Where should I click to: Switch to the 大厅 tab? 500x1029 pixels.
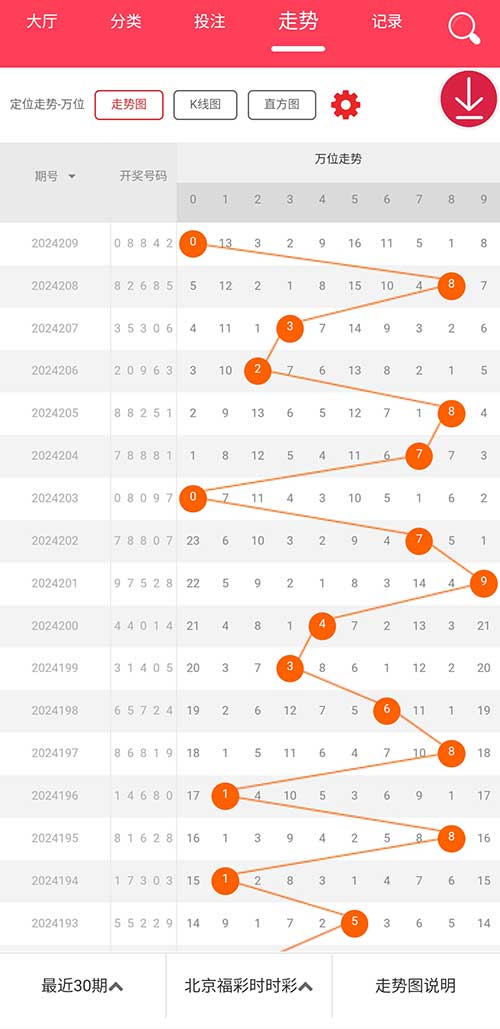41,22
